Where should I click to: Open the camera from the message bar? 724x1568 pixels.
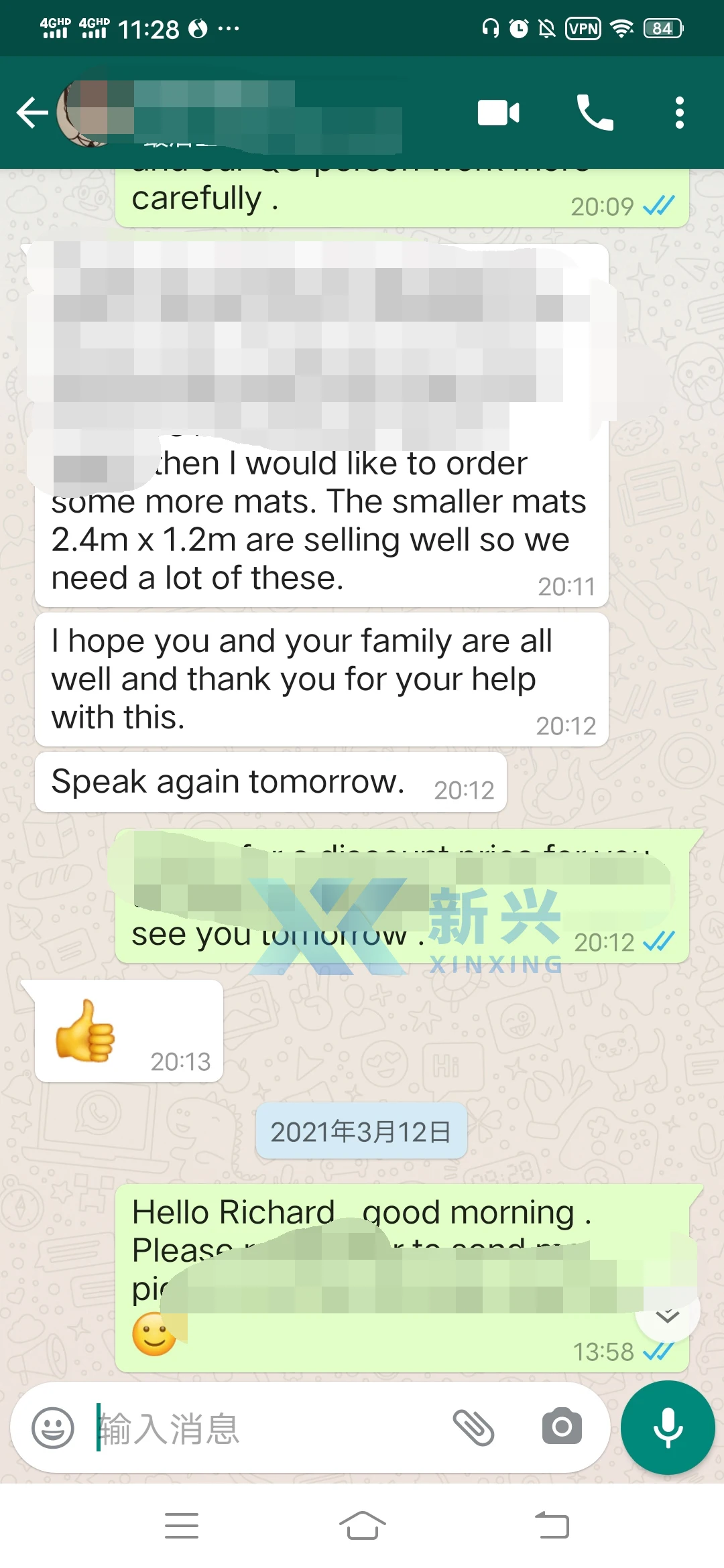pos(562,1427)
